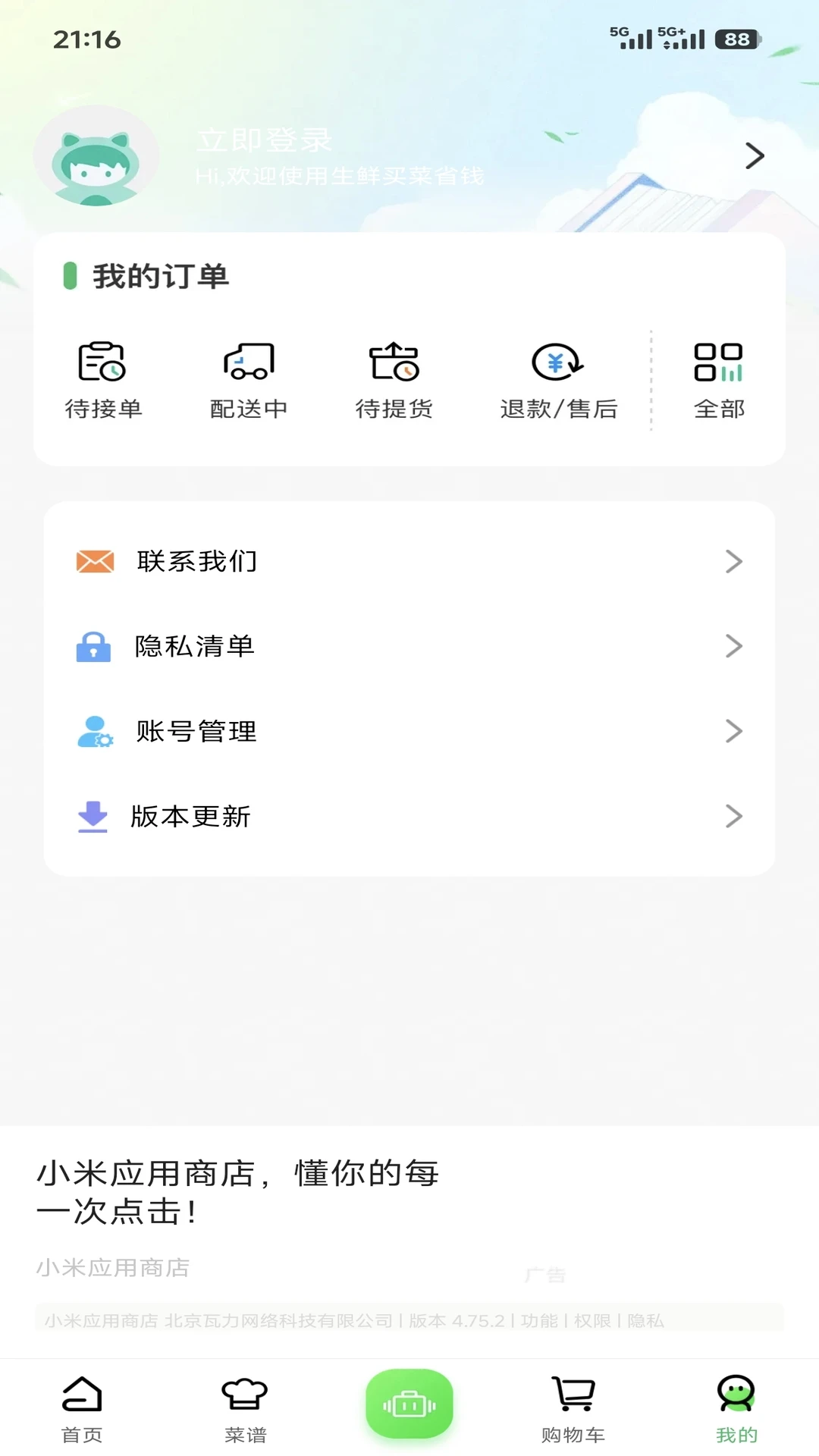This screenshot has height=1456, width=819.
Task: View 待提货 orders
Action: pyautogui.click(x=394, y=380)
